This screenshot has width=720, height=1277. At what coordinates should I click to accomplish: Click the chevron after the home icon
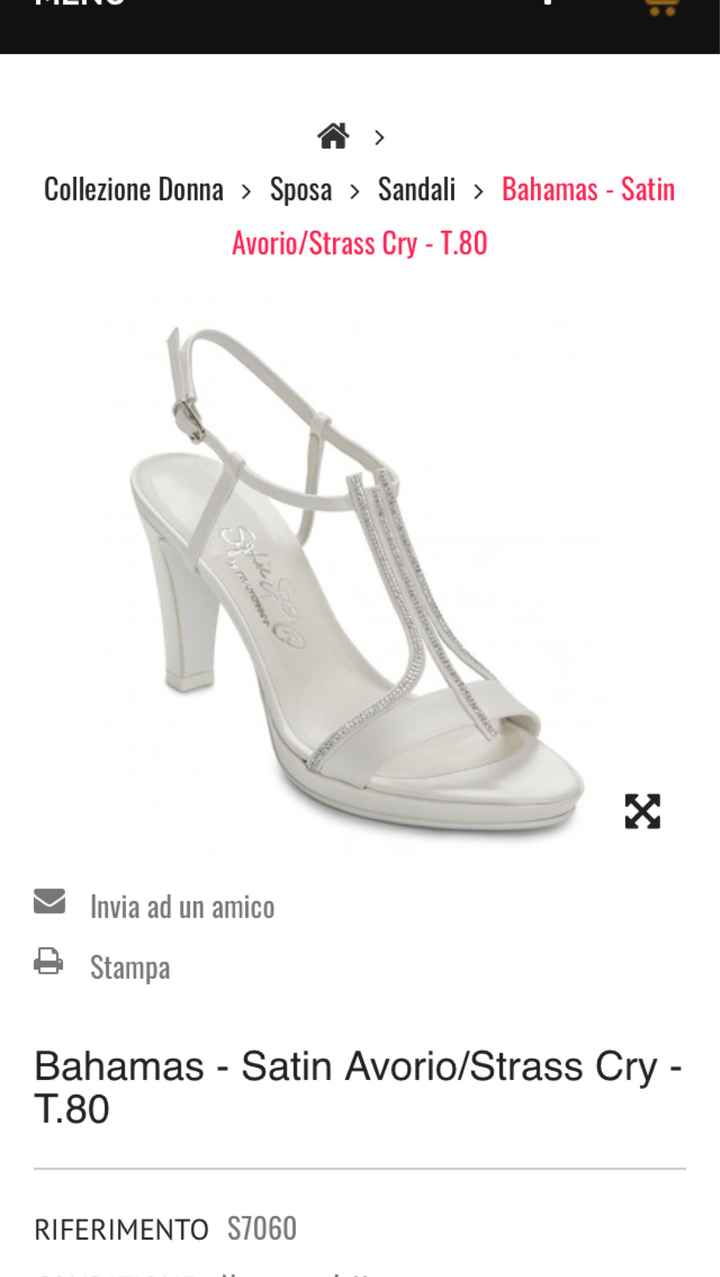[x=380, y=137]
